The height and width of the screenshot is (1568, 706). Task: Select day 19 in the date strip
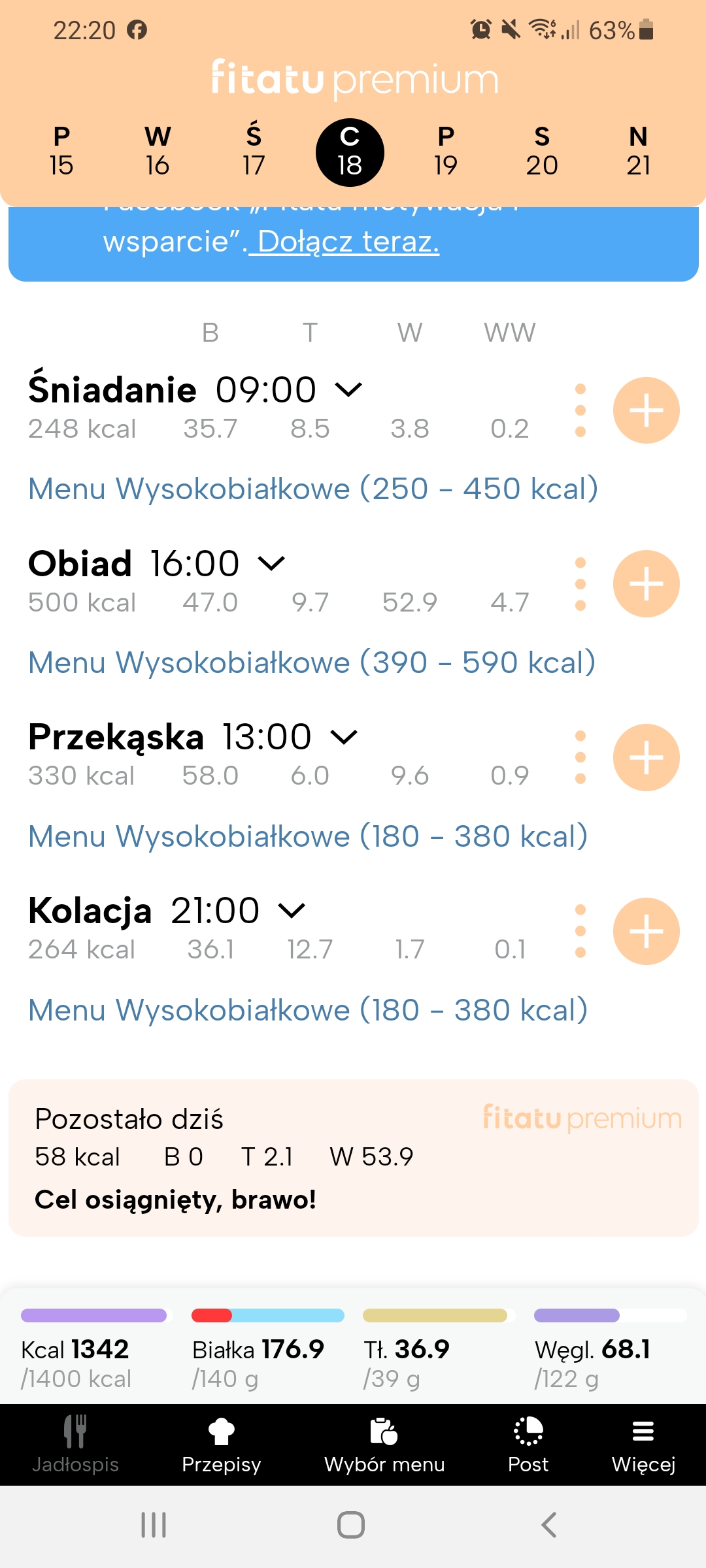[445, 150]
